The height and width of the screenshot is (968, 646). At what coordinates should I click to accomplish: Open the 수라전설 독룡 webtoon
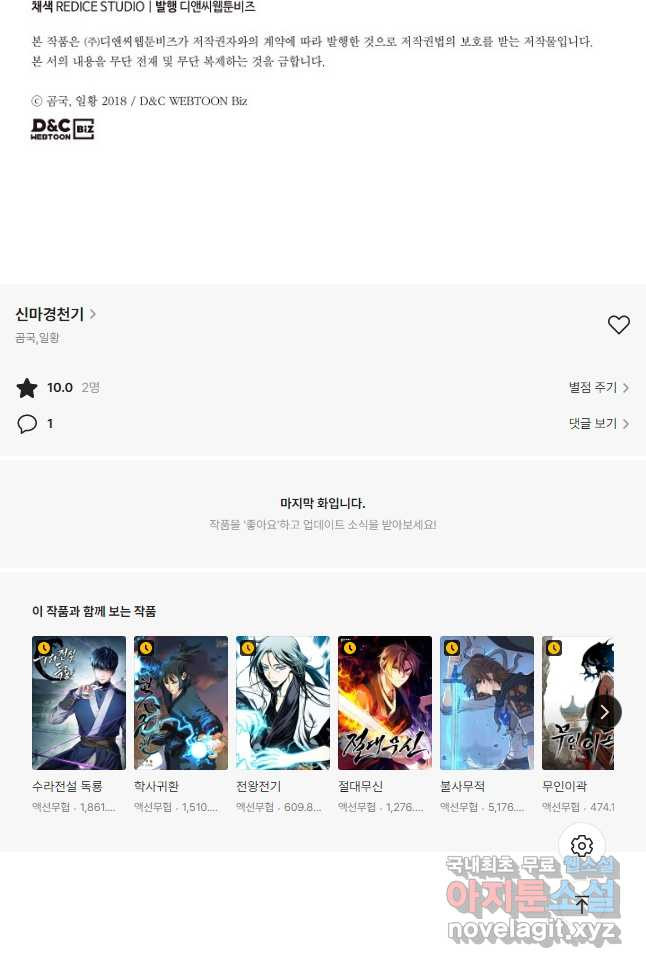(79, 703)
